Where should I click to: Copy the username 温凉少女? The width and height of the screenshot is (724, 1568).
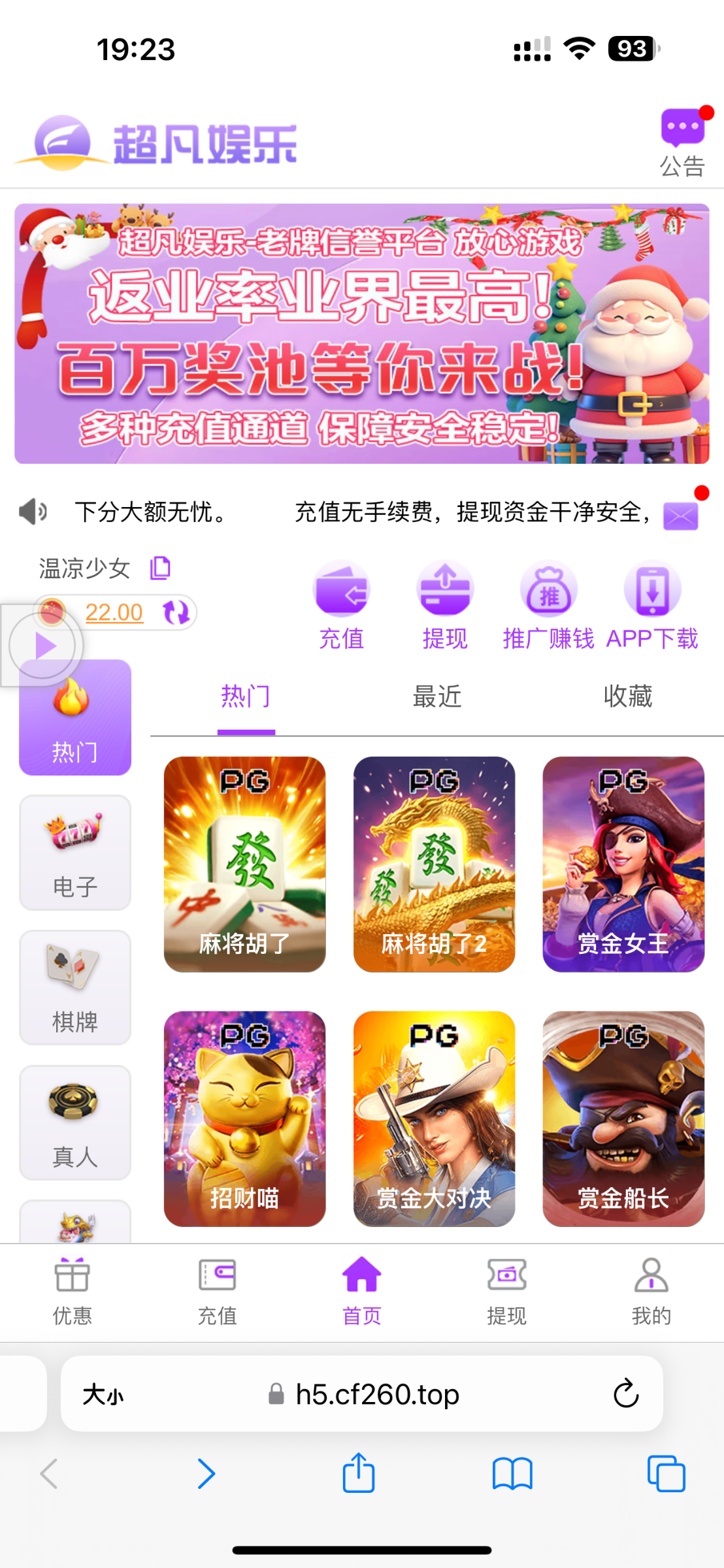(x=160, y=568)
